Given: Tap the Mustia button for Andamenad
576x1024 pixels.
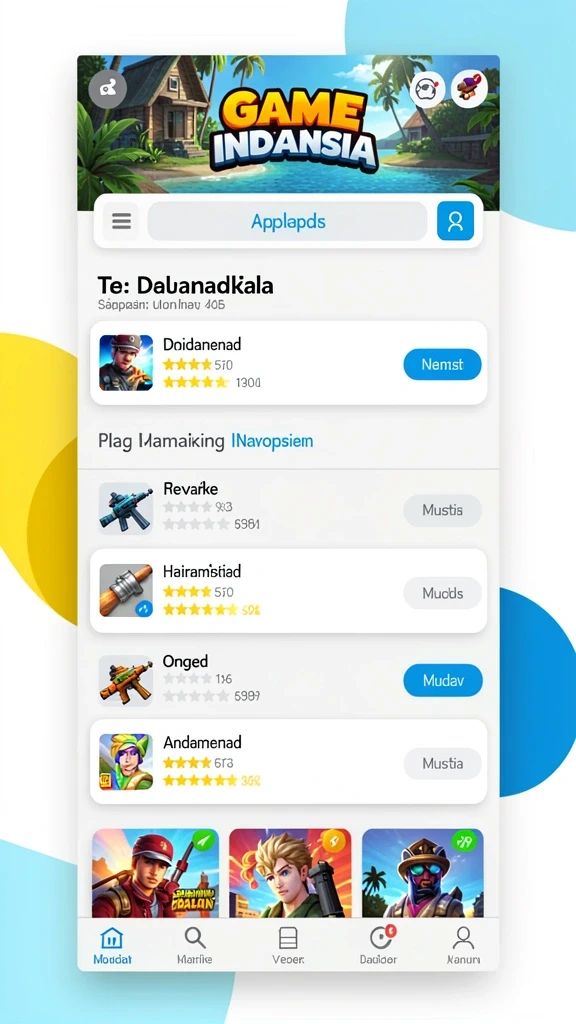Looking at the screenshot, I should pos(442,763).
